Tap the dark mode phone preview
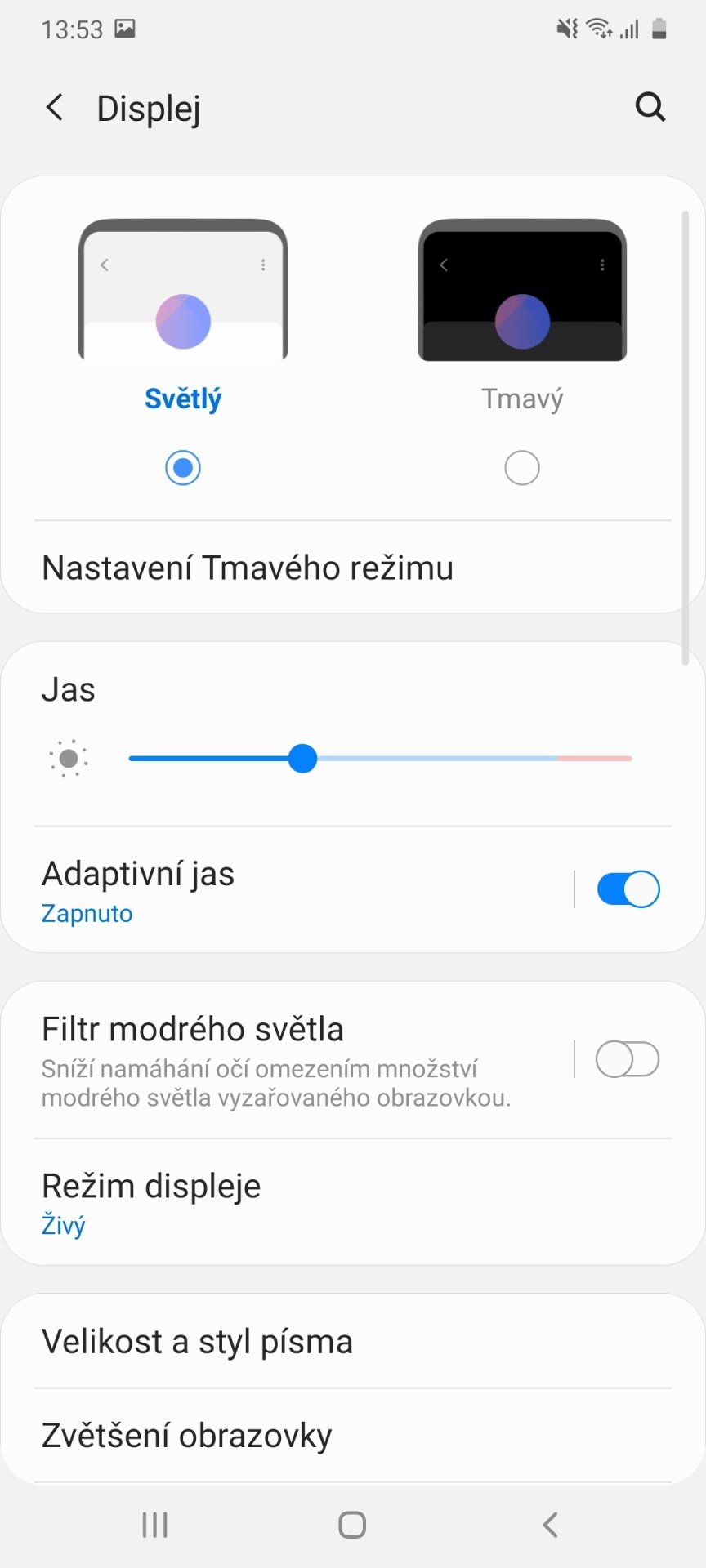Image resolution: width=706 pixels, height=1568 pixels. [522, 290]
